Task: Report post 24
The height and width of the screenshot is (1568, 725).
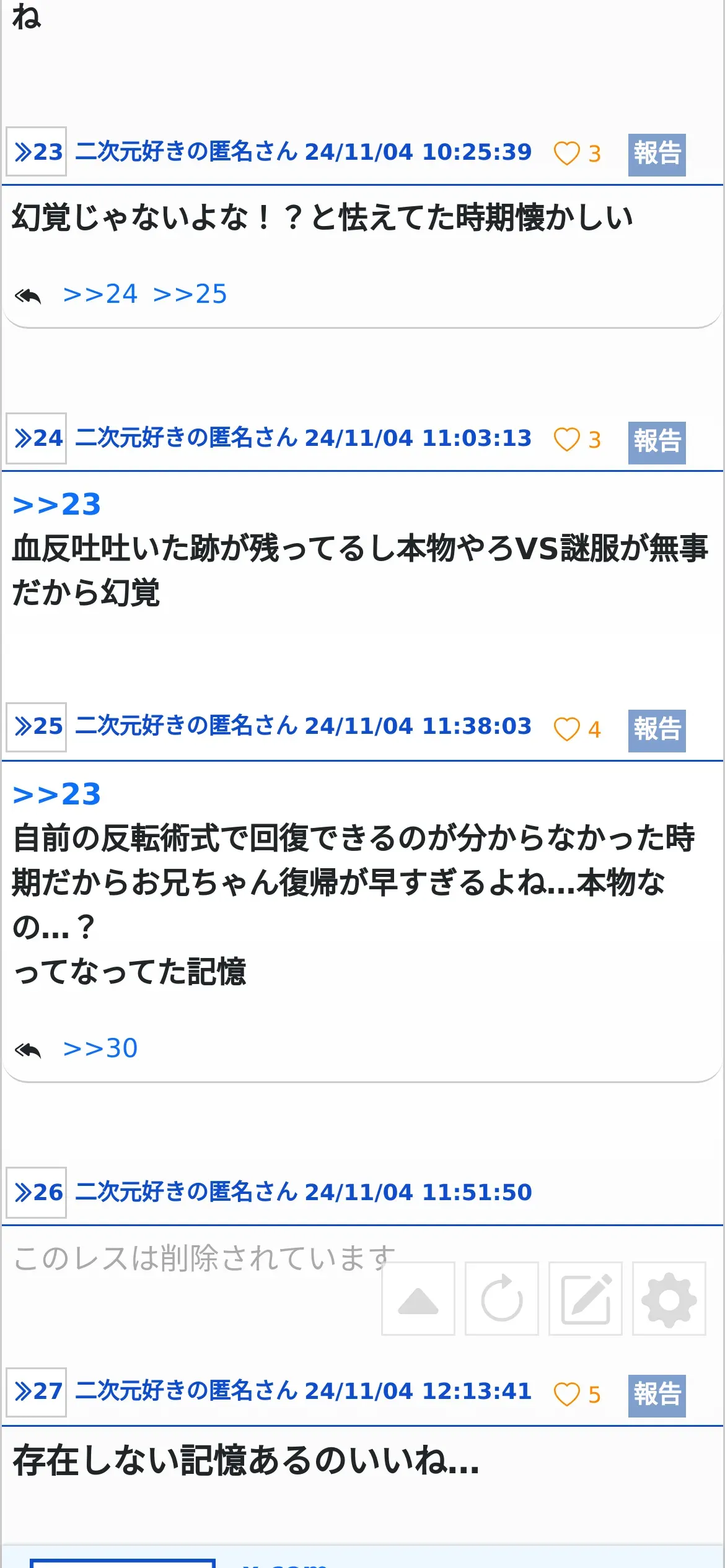Action: point(657,443)
